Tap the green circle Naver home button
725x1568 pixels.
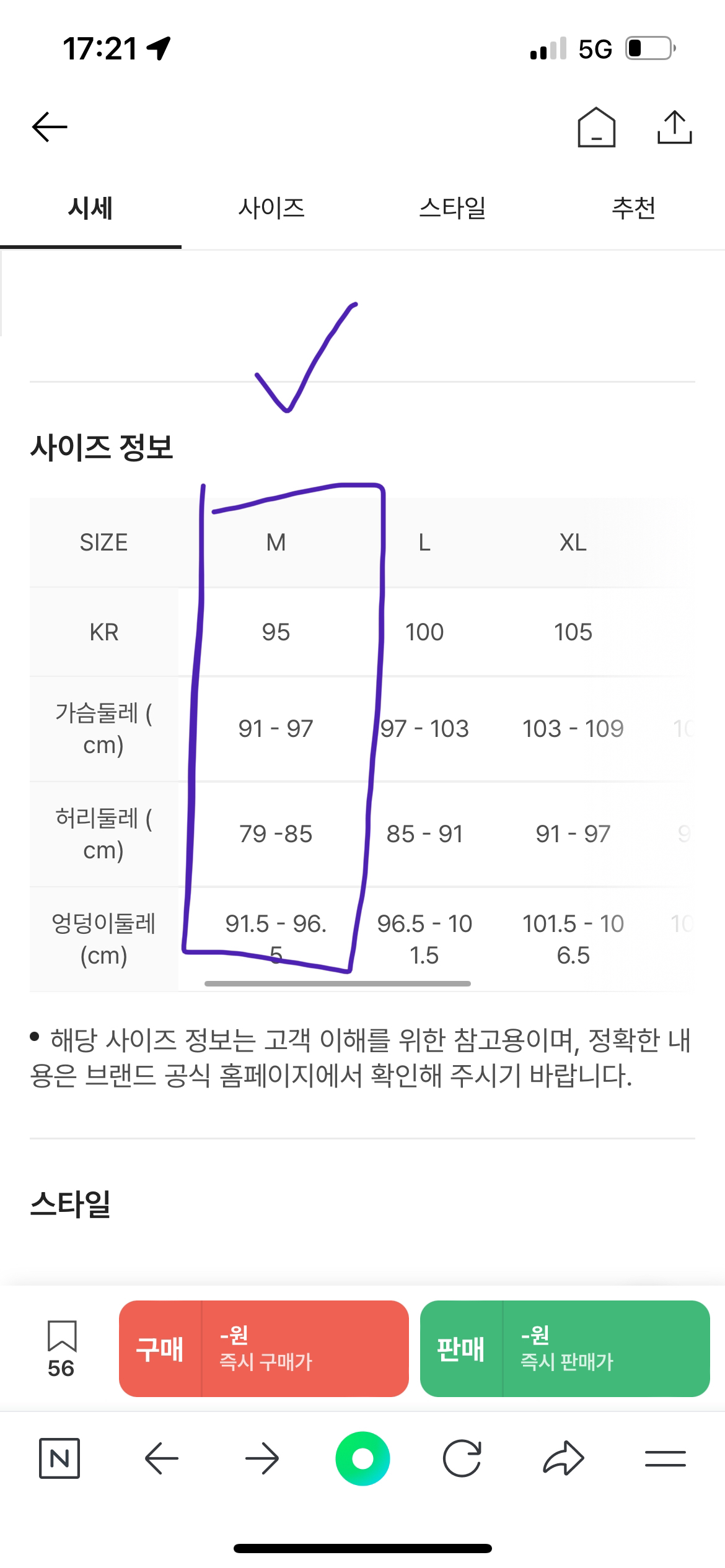362,1458
